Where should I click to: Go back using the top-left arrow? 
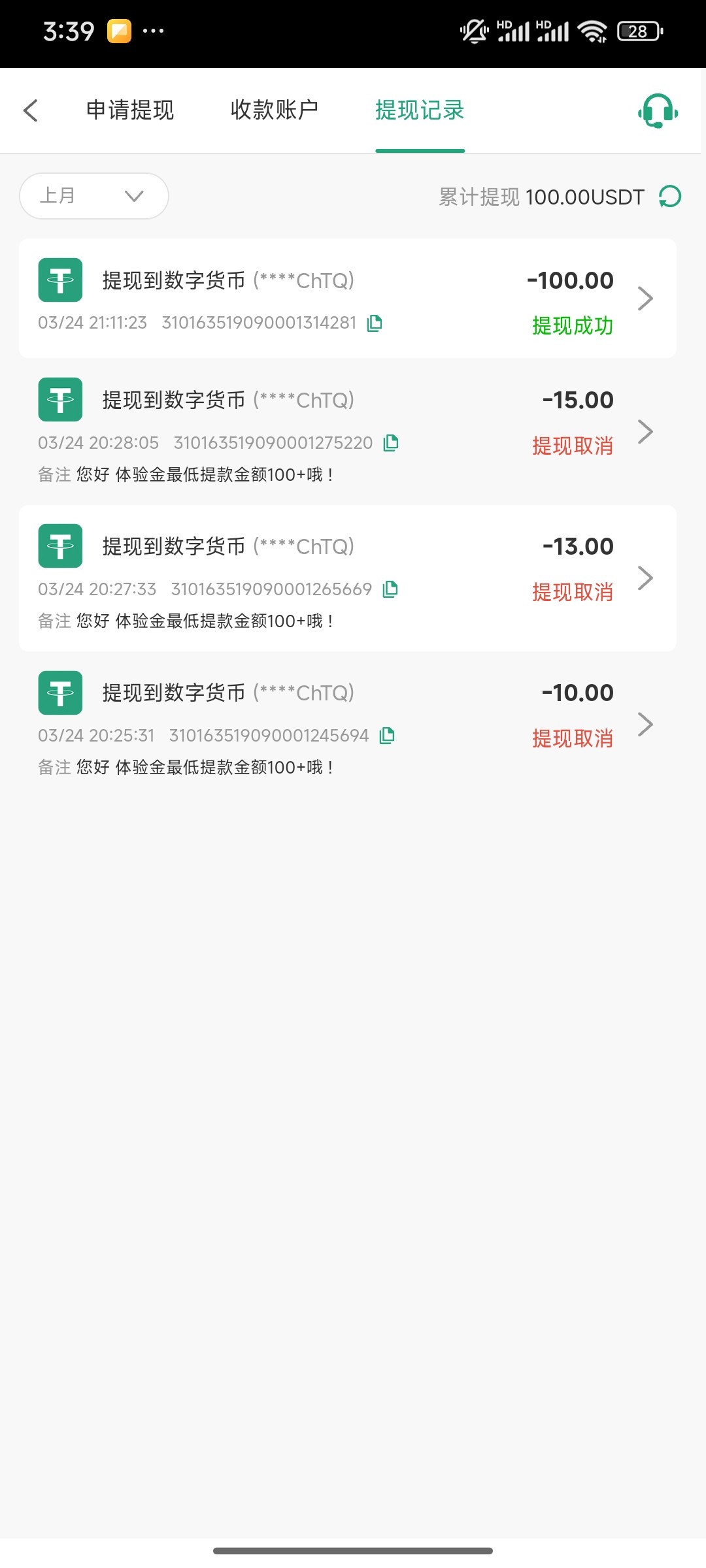[31, 110]
